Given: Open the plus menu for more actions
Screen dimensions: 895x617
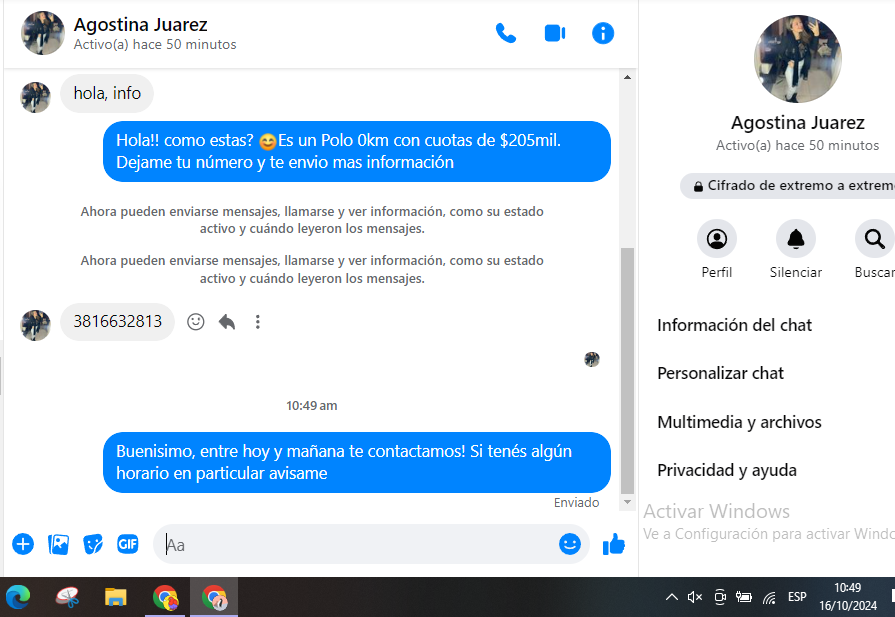Looking at the screenshot, I should [x=23, y=544].
